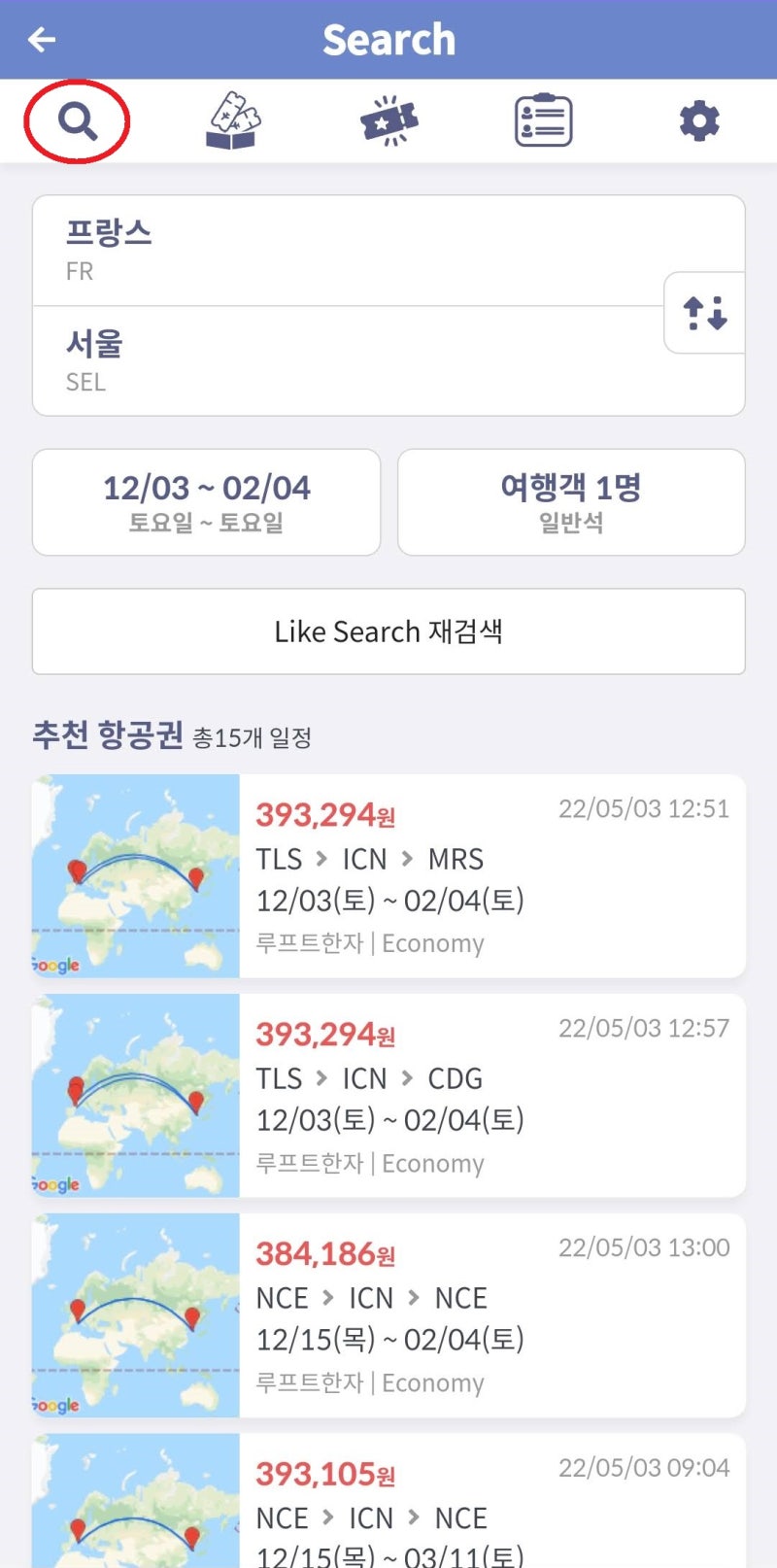Tap the Google logo on the first map
The width and height of the screenshot is (777, 1568).
coord(55,965)
